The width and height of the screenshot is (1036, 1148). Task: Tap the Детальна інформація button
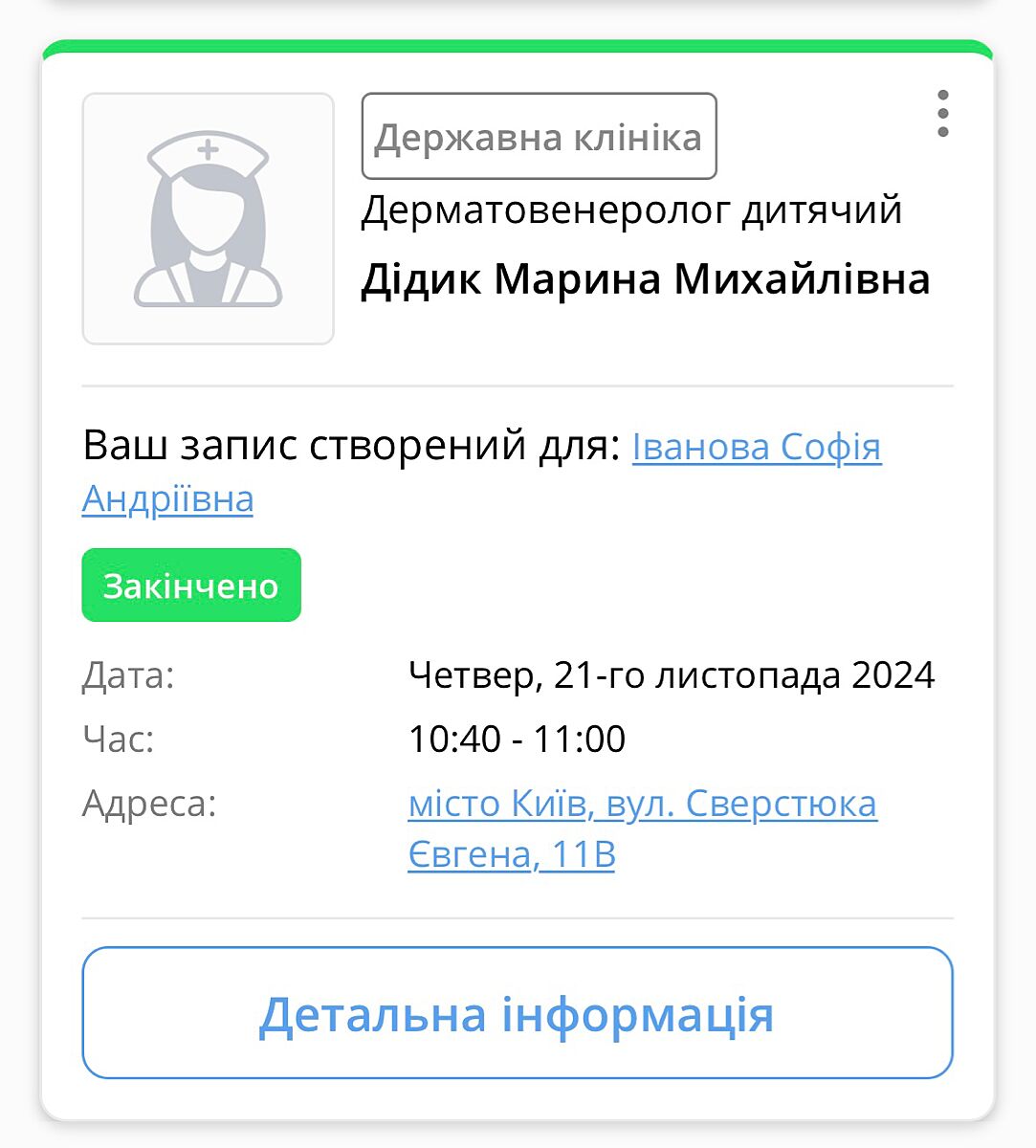tap(518, 1013)
